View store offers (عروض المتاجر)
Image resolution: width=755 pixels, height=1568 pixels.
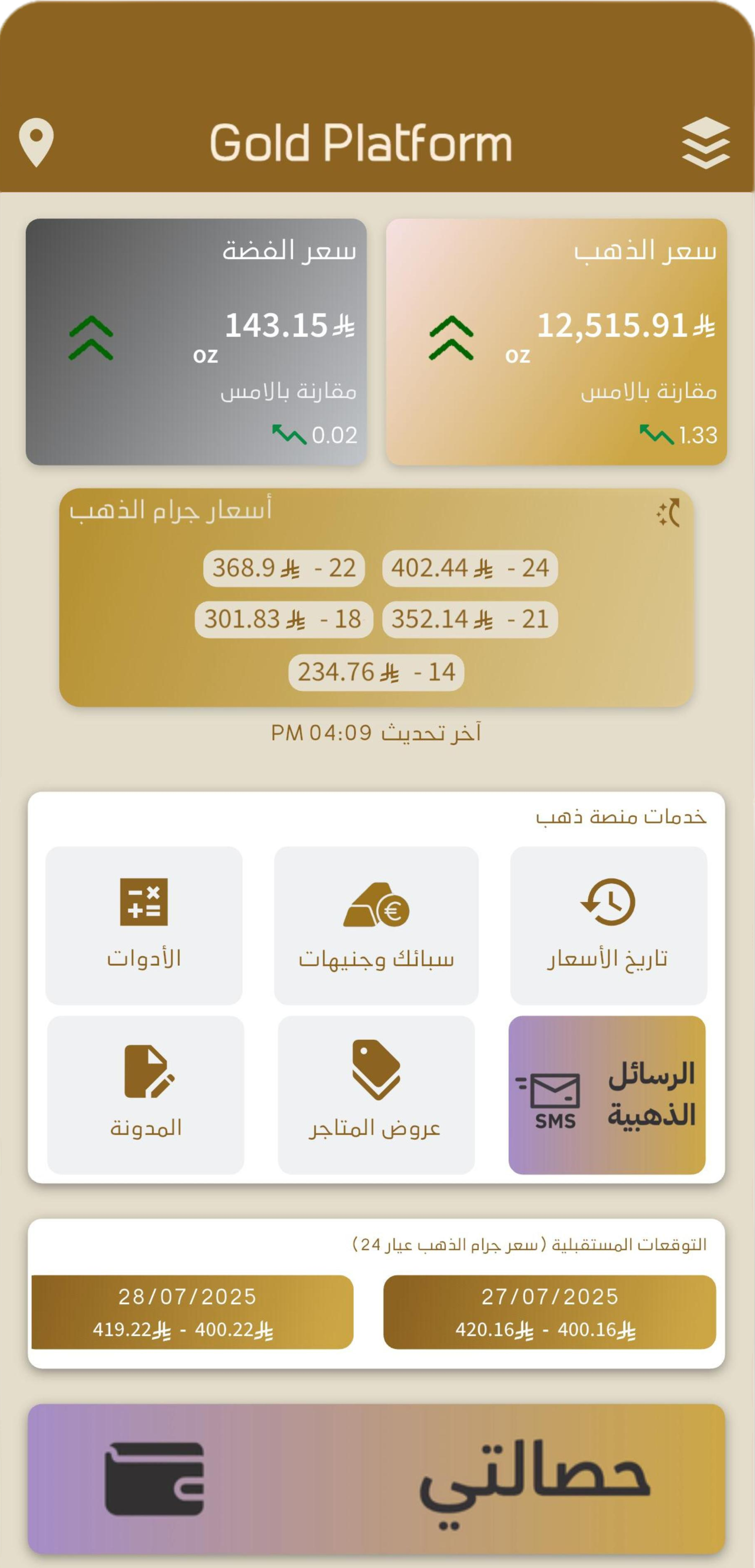376,1095
